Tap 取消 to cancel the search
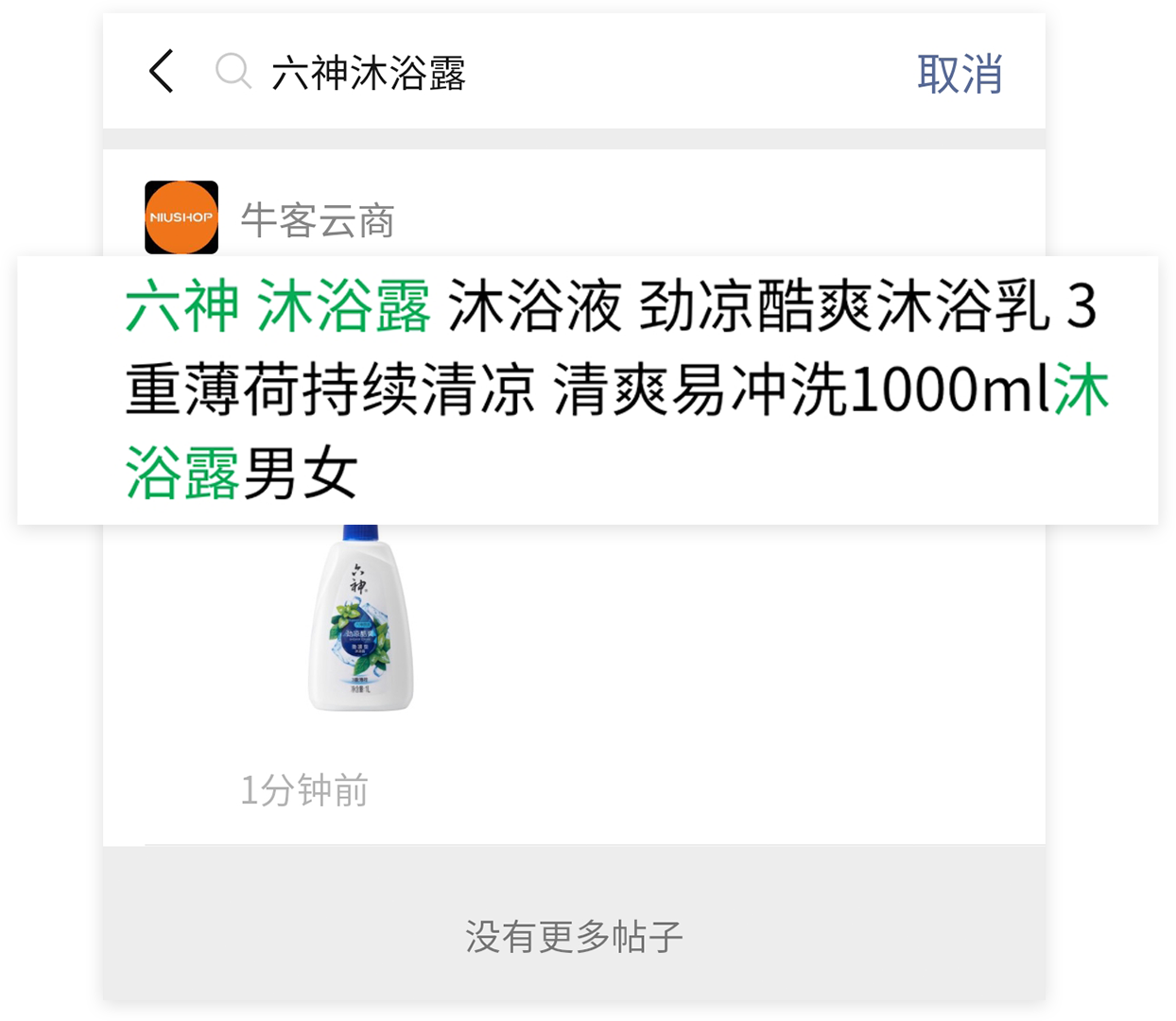 coord(959,74)
